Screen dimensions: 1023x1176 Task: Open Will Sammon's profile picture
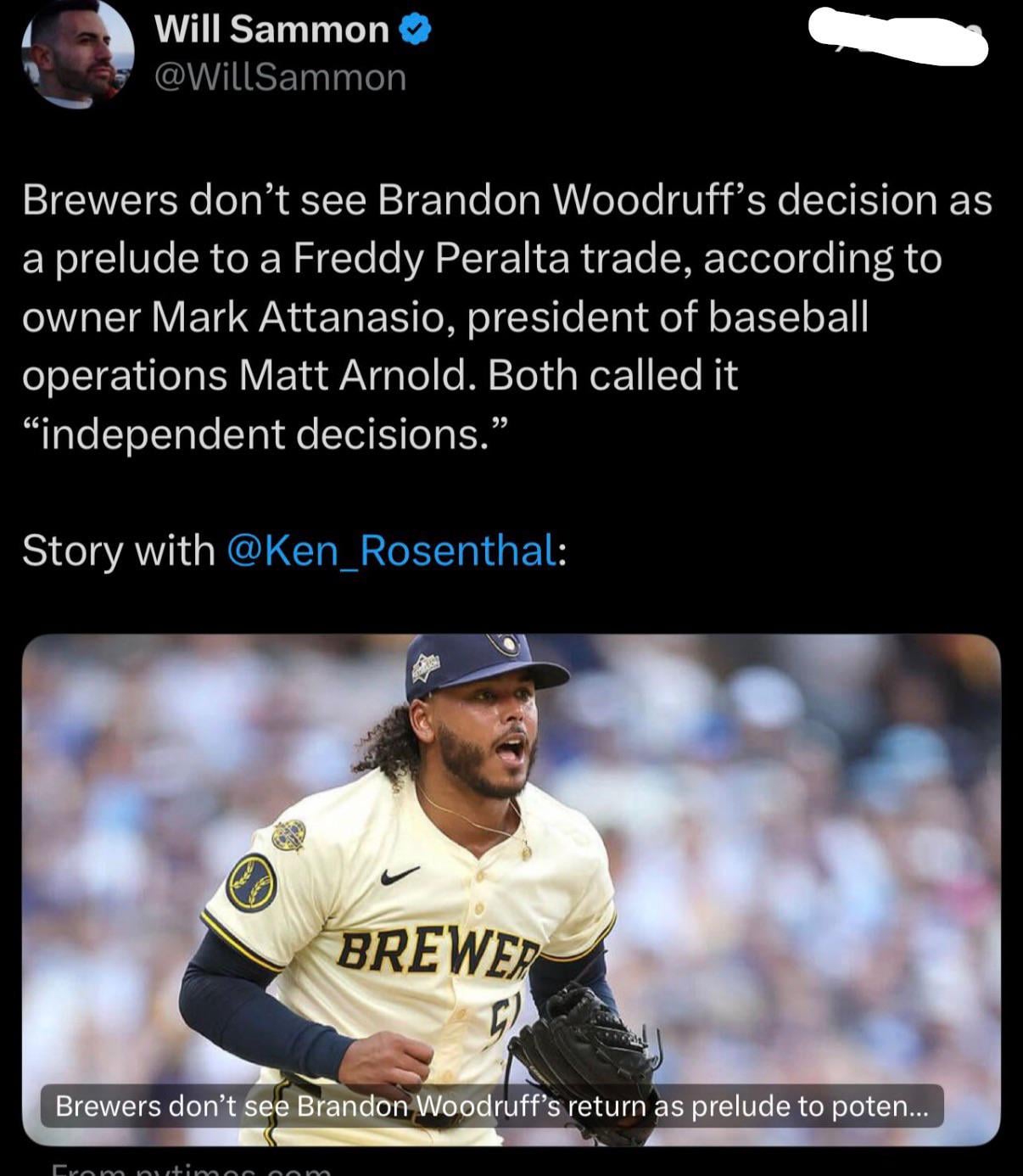tap(77, 53)
